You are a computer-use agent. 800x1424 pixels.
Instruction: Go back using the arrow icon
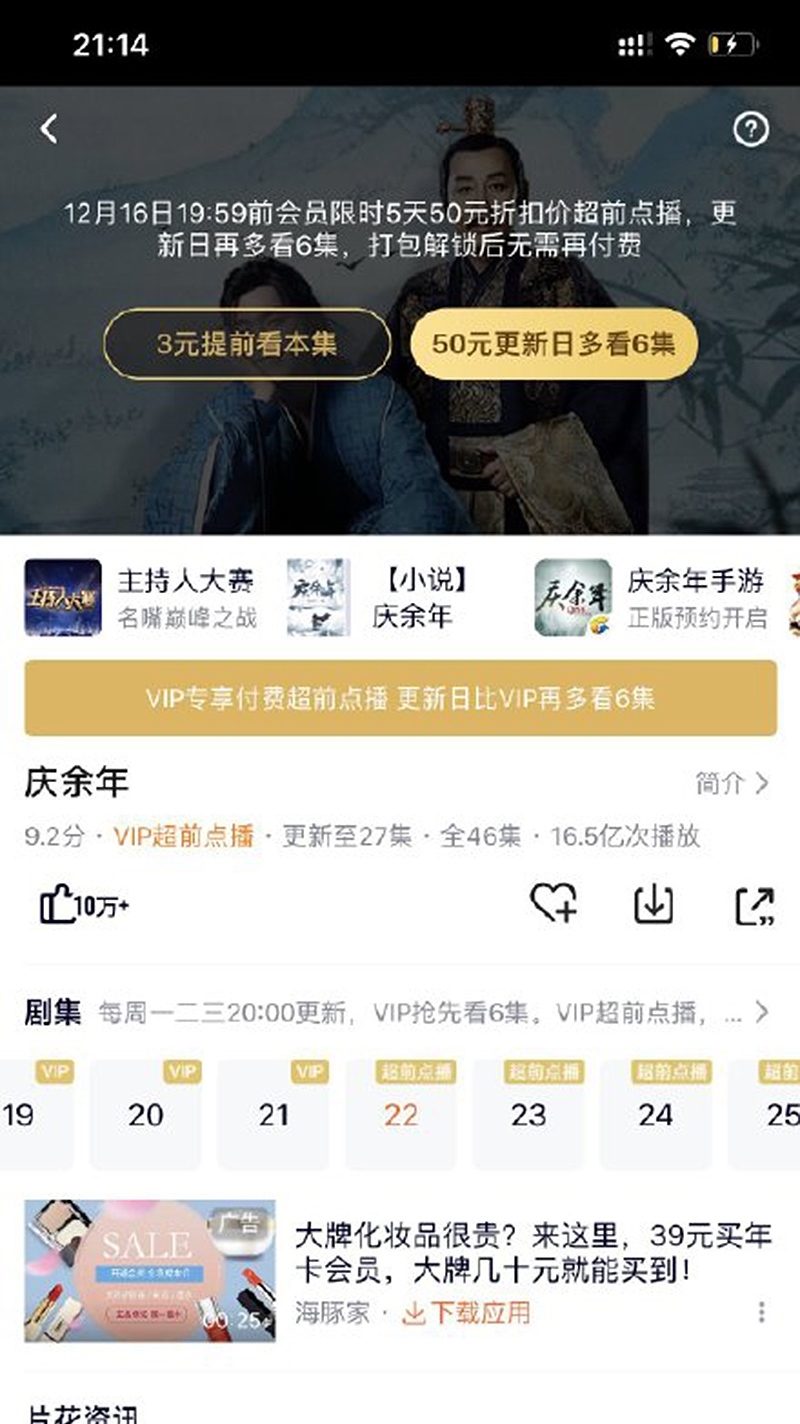click(x=49, y=129)
